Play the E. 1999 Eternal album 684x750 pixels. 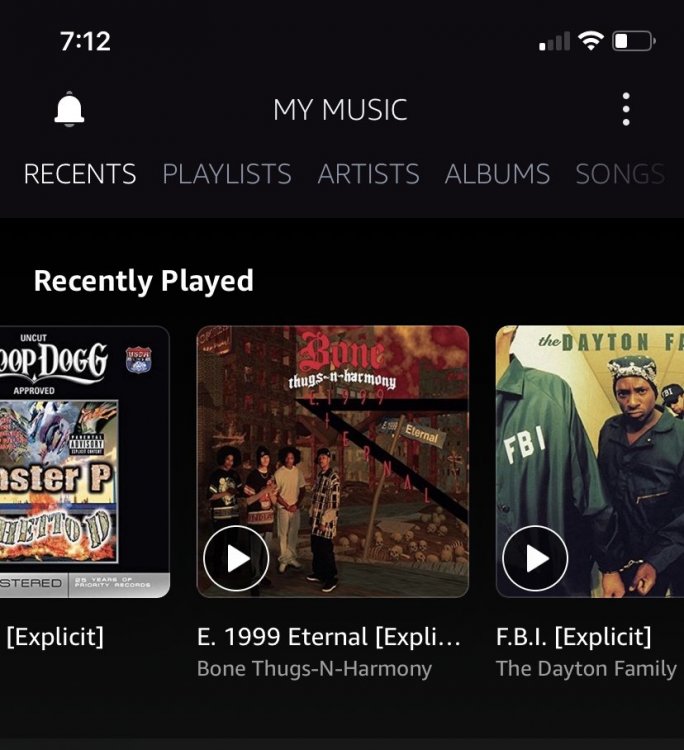(236, 558)
